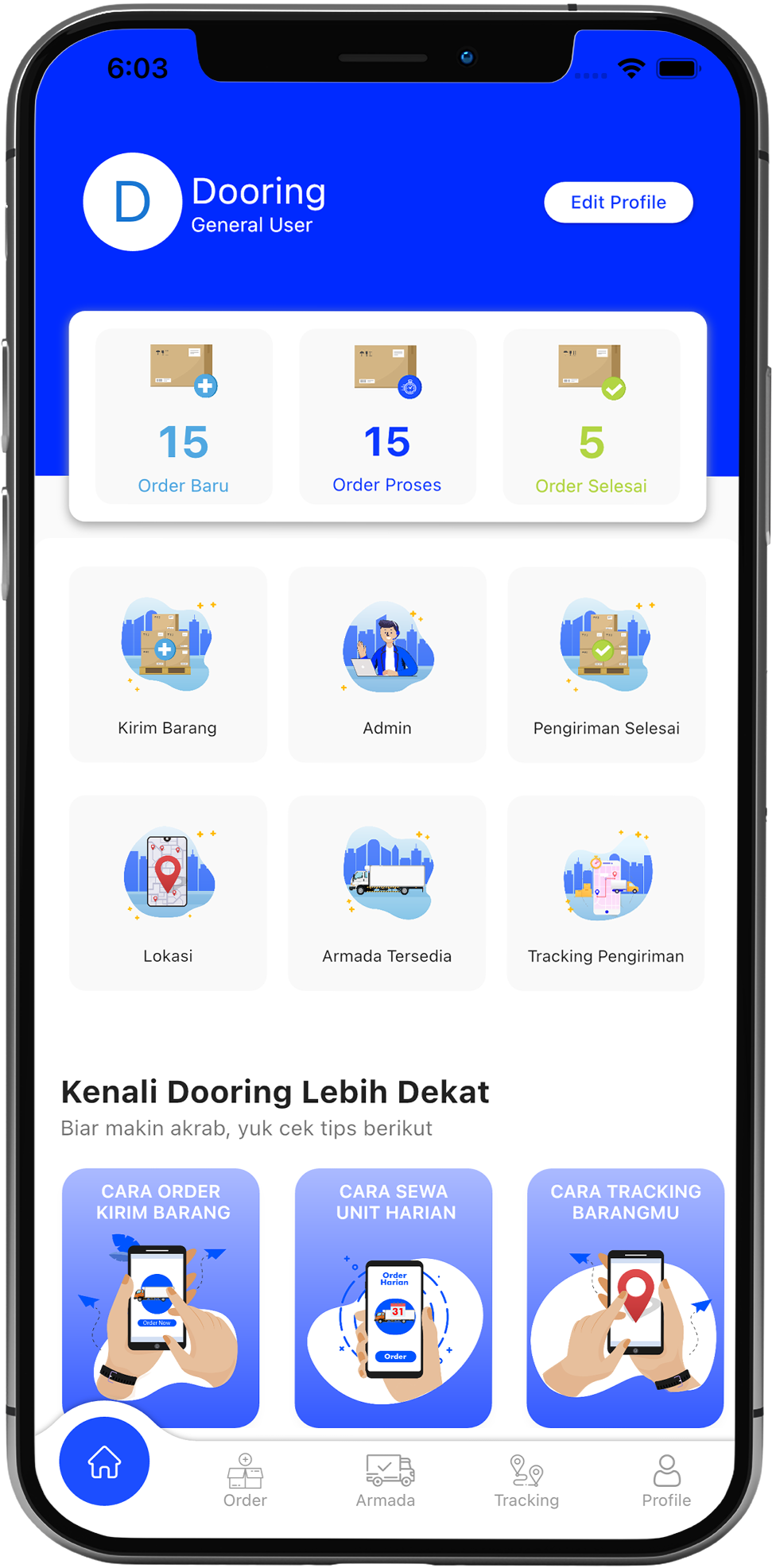
Task: Open the Order Selesai card
Action: [x=591, y=417]
